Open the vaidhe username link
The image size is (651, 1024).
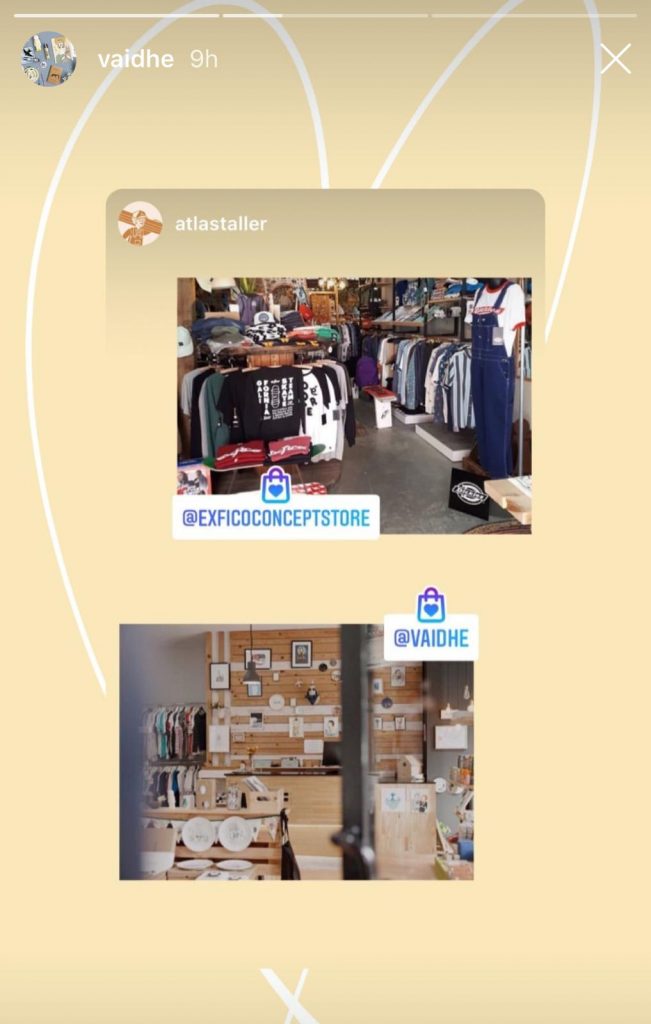[x=137, y=60]
